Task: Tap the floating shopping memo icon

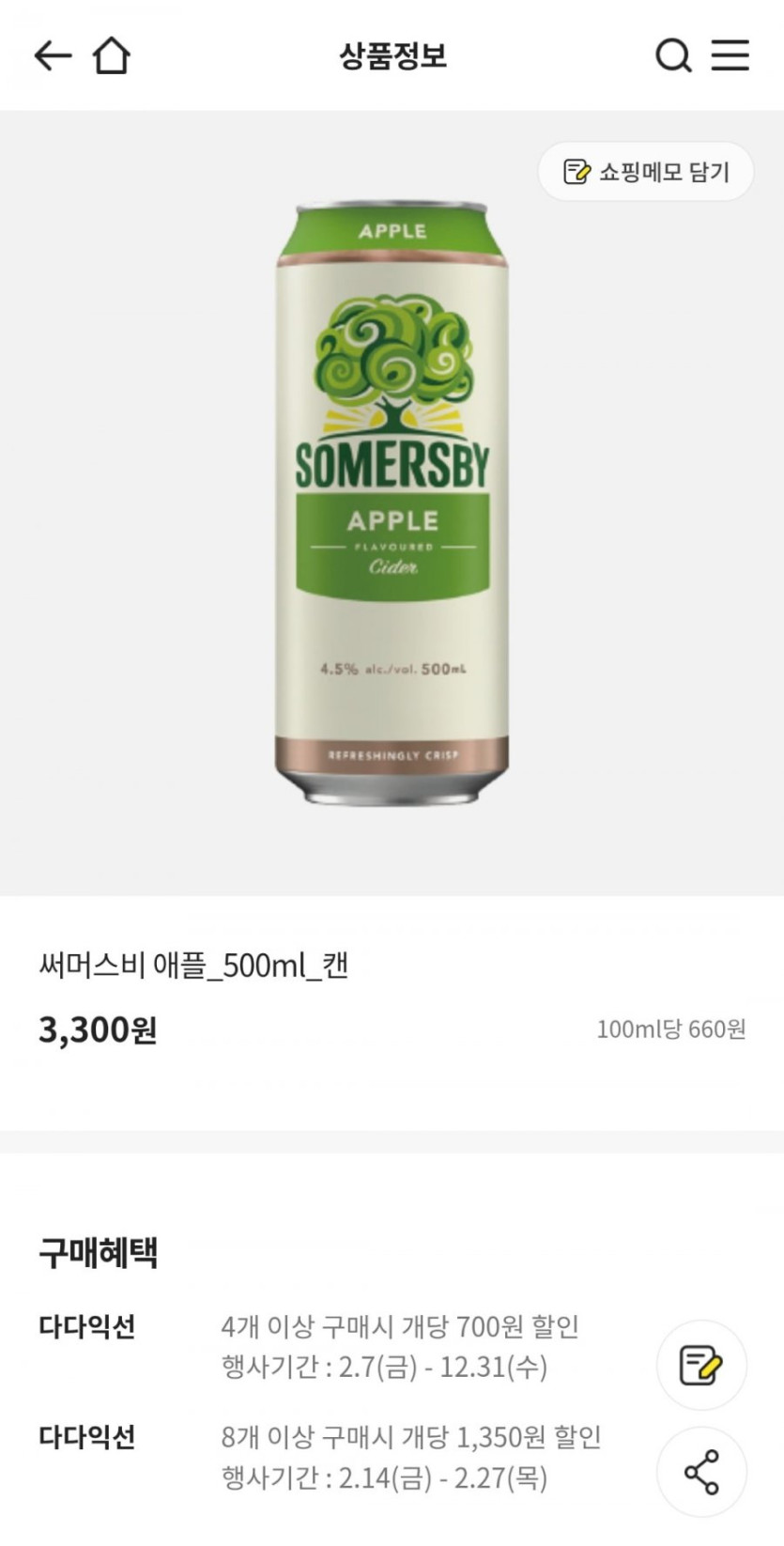Action: (x=700, y=1365)
